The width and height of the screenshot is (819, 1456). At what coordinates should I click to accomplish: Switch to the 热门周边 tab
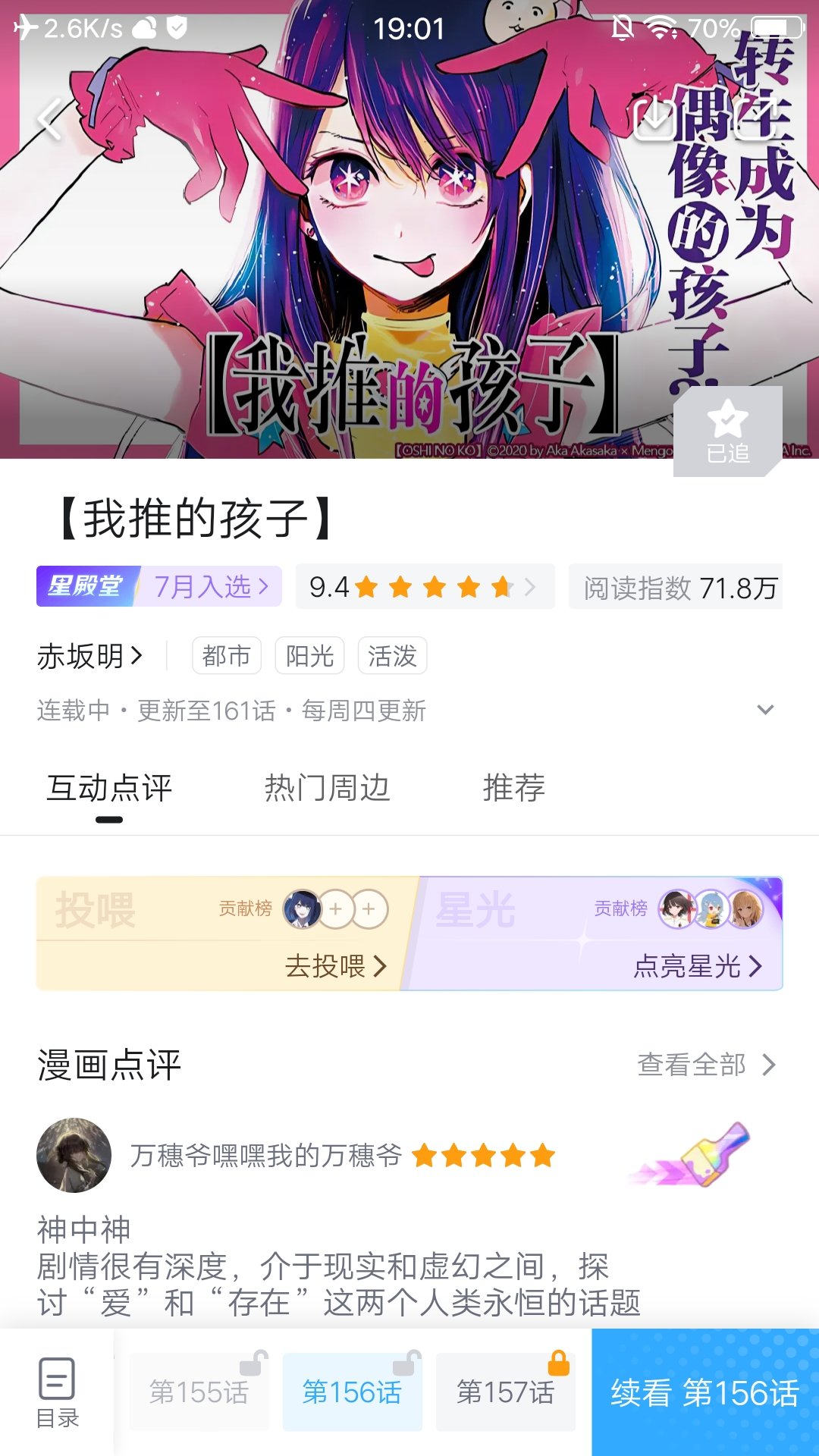(x=327, y=788)
